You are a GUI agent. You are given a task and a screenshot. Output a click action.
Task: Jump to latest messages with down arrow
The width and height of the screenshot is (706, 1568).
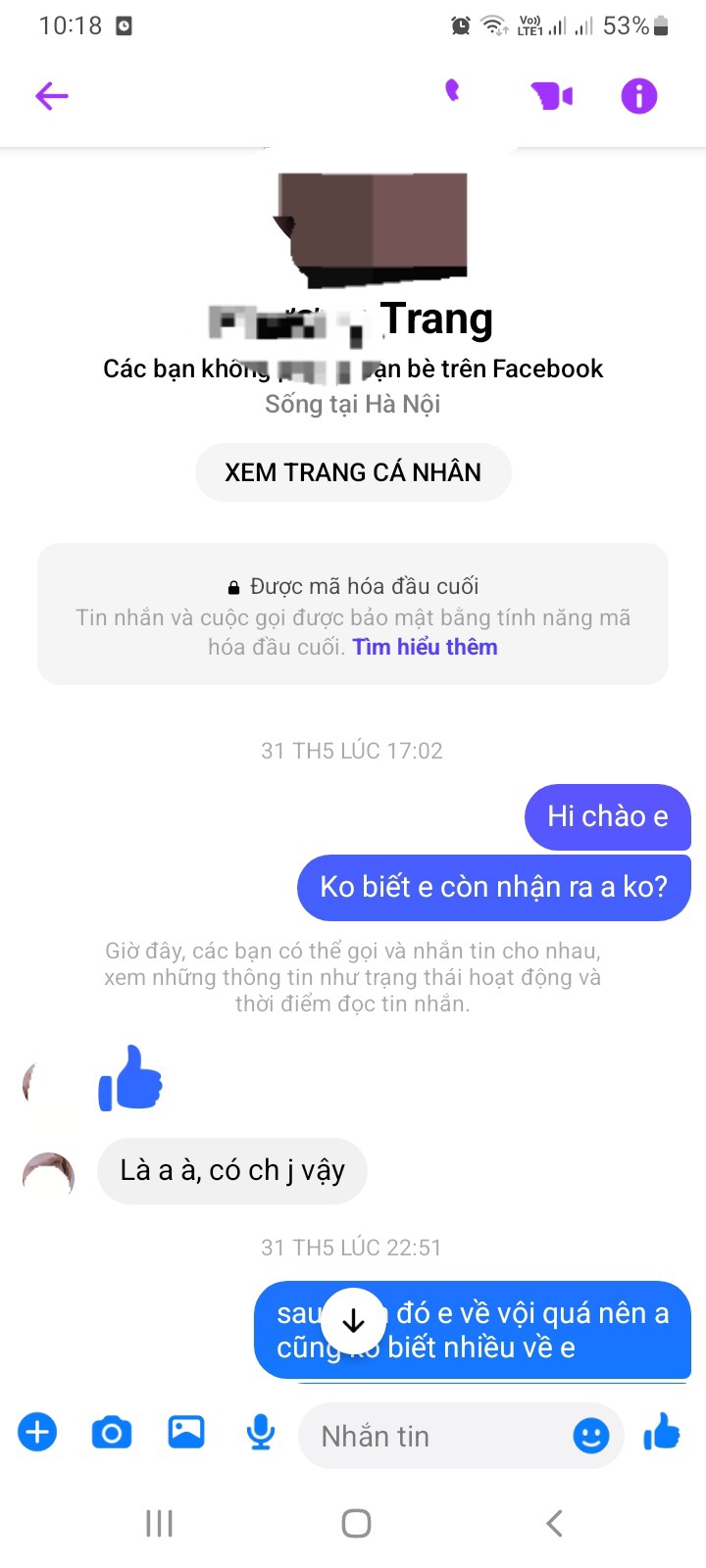click(353, 1320)
